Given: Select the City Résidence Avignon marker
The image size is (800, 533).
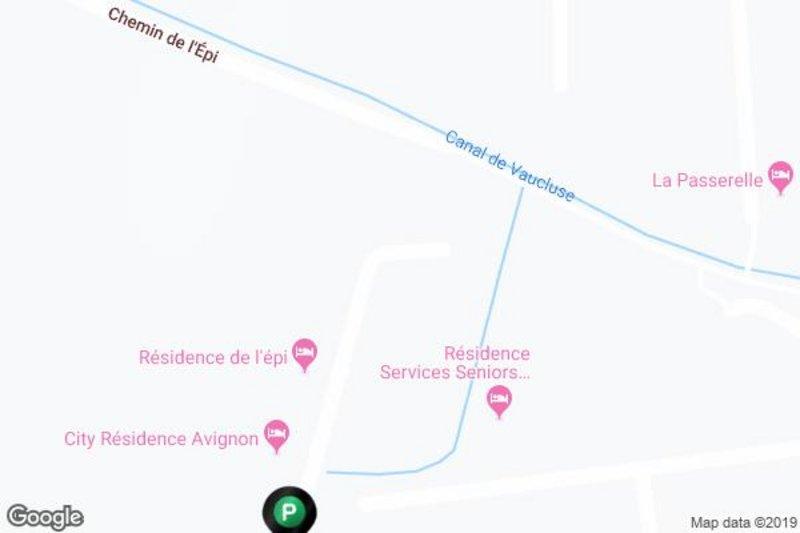Looking at the screenshot, I should (x=276, y=435).
